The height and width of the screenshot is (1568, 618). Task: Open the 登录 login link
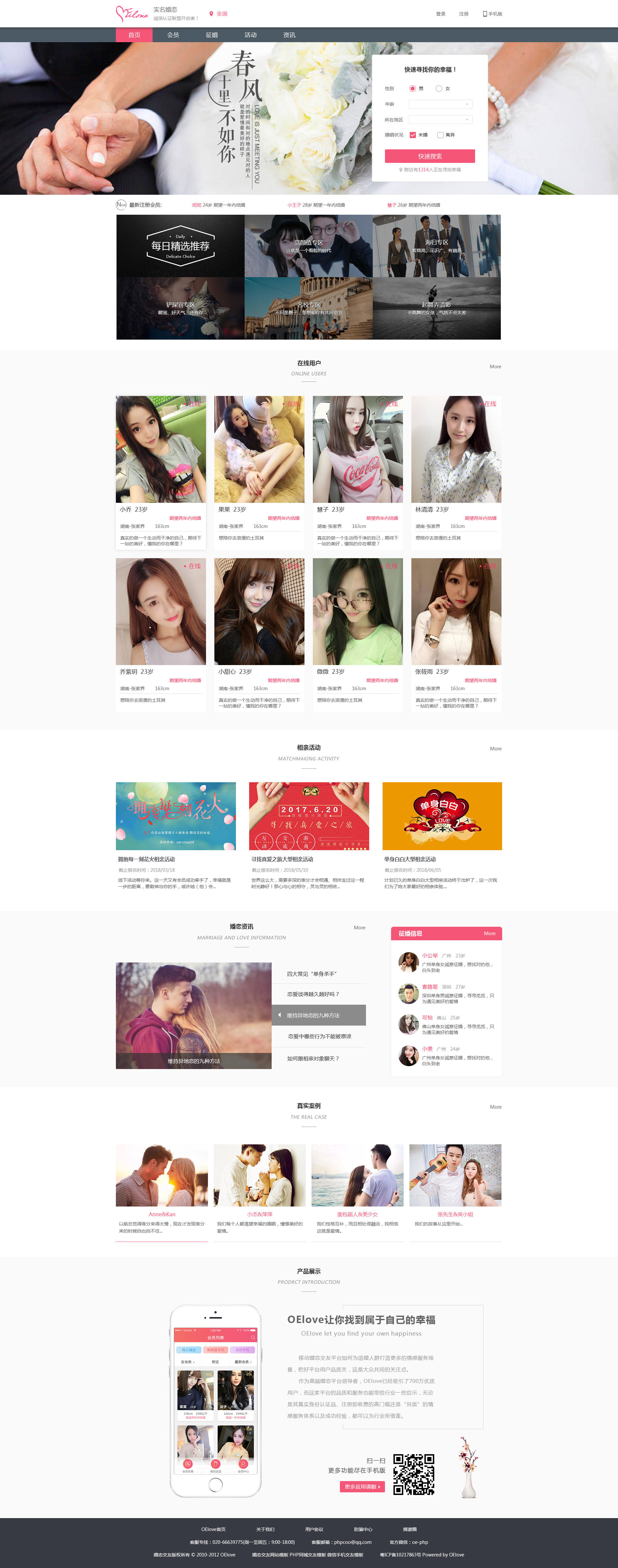[x=440, y=14]
